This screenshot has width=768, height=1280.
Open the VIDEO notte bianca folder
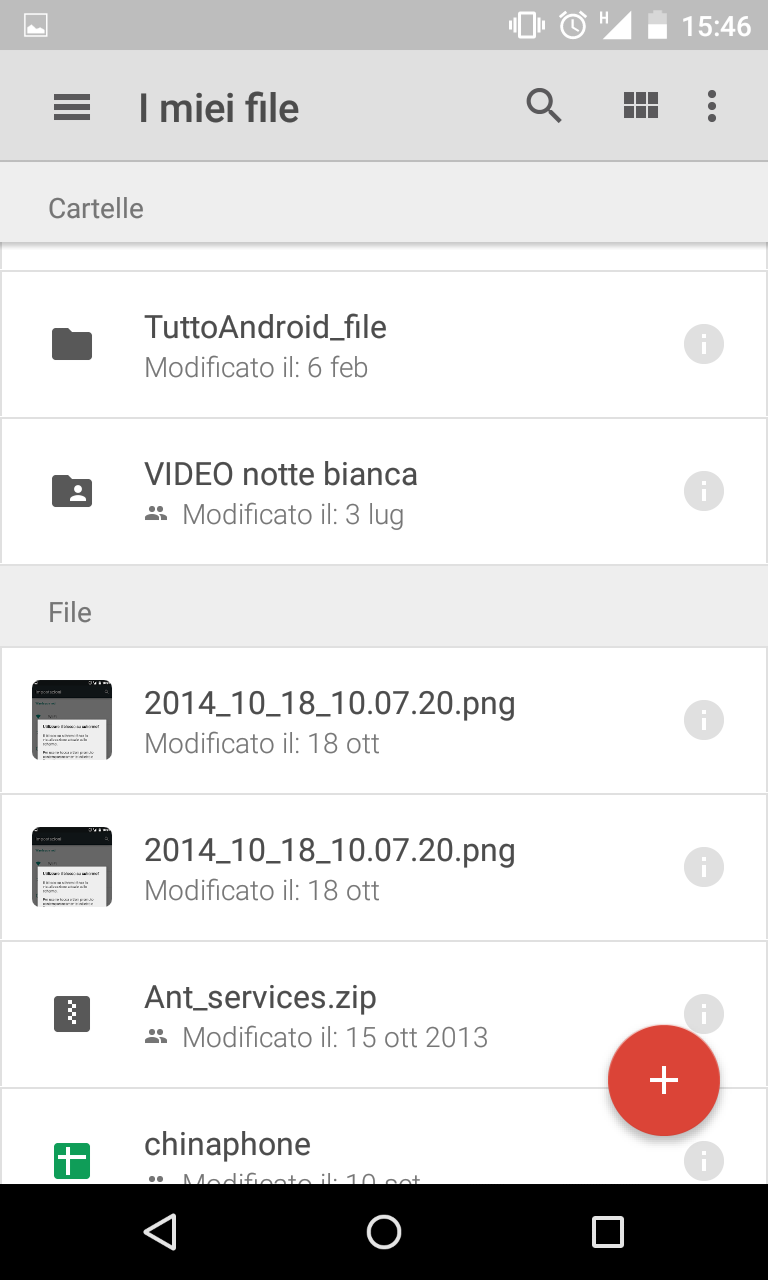(x=384, y=492)
